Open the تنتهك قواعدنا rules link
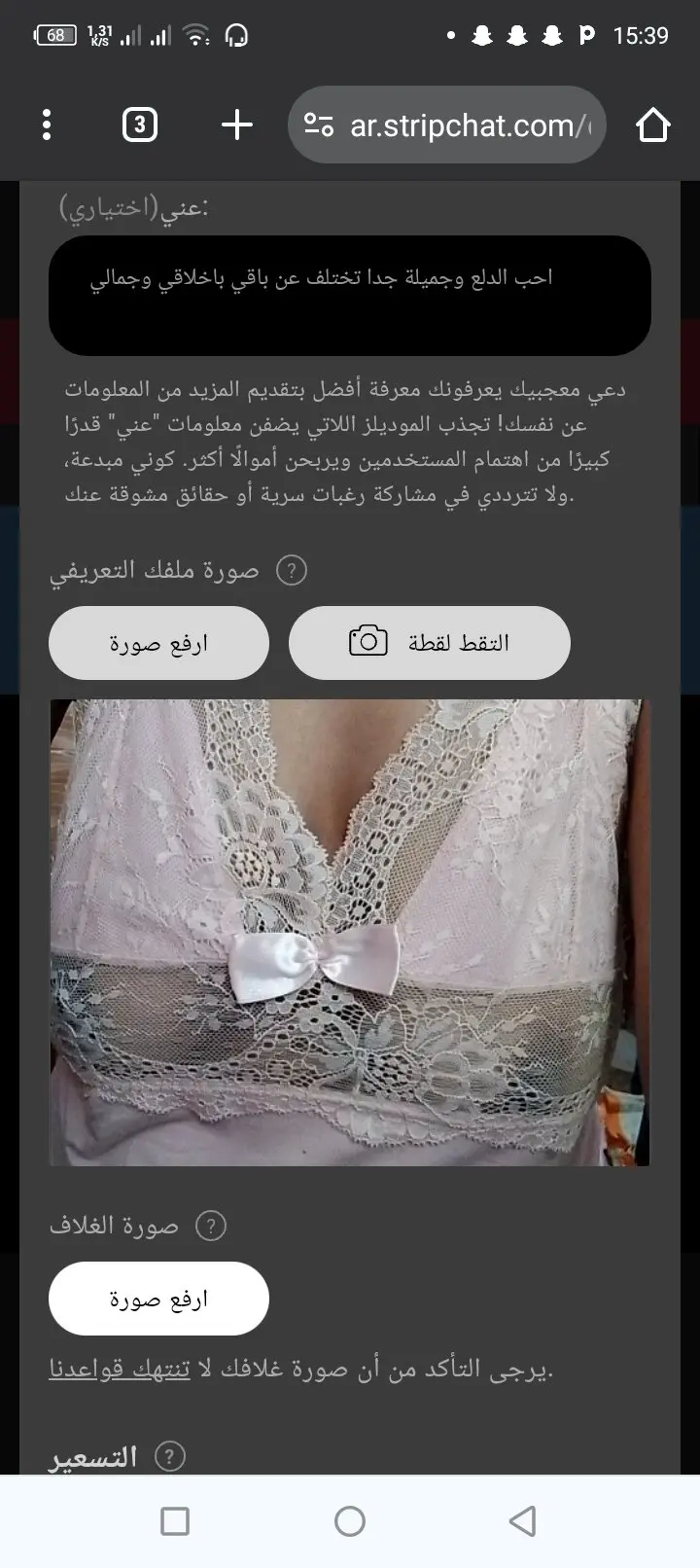 [120, 1370]
